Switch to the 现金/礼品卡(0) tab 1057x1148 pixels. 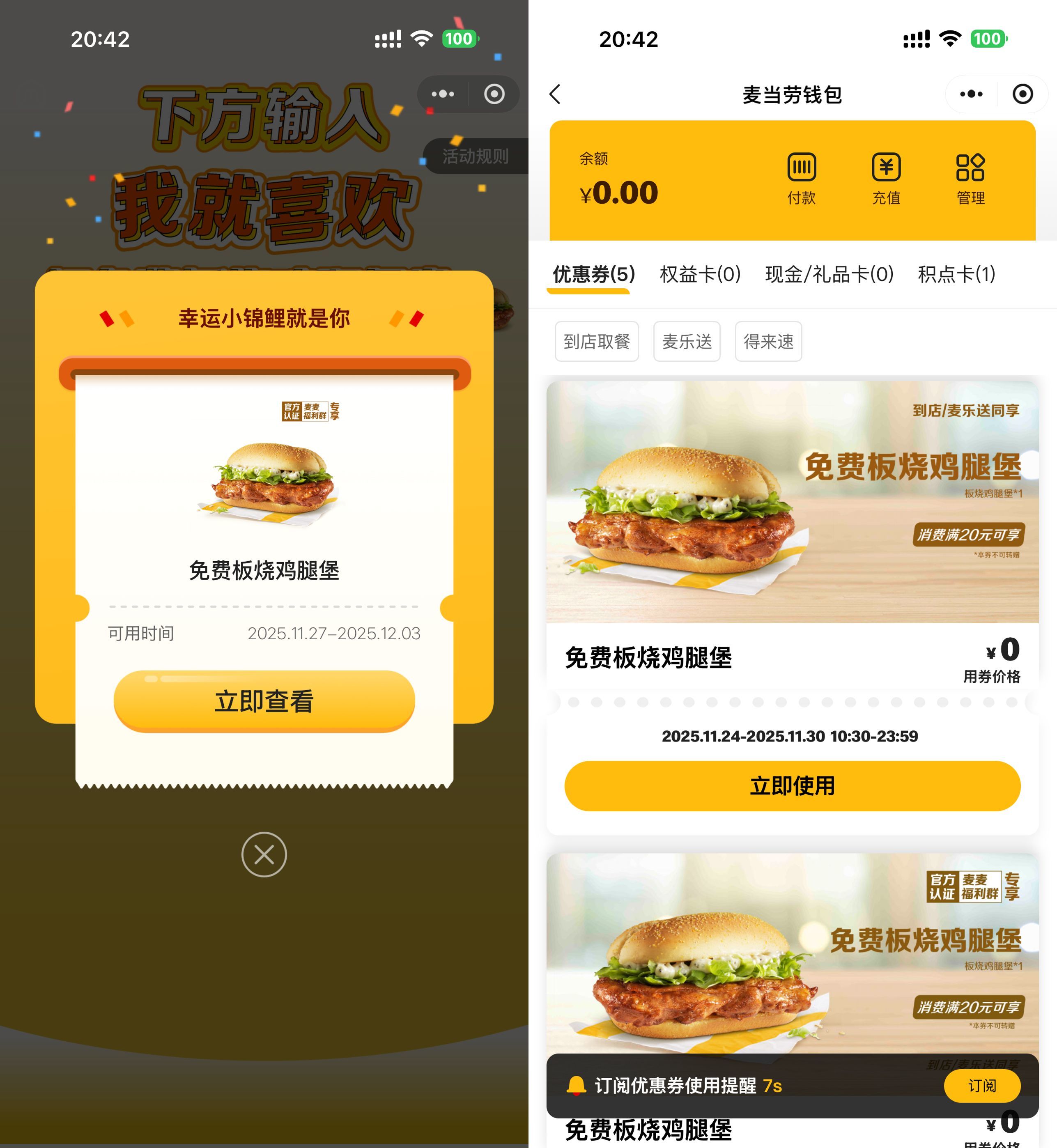829,275
